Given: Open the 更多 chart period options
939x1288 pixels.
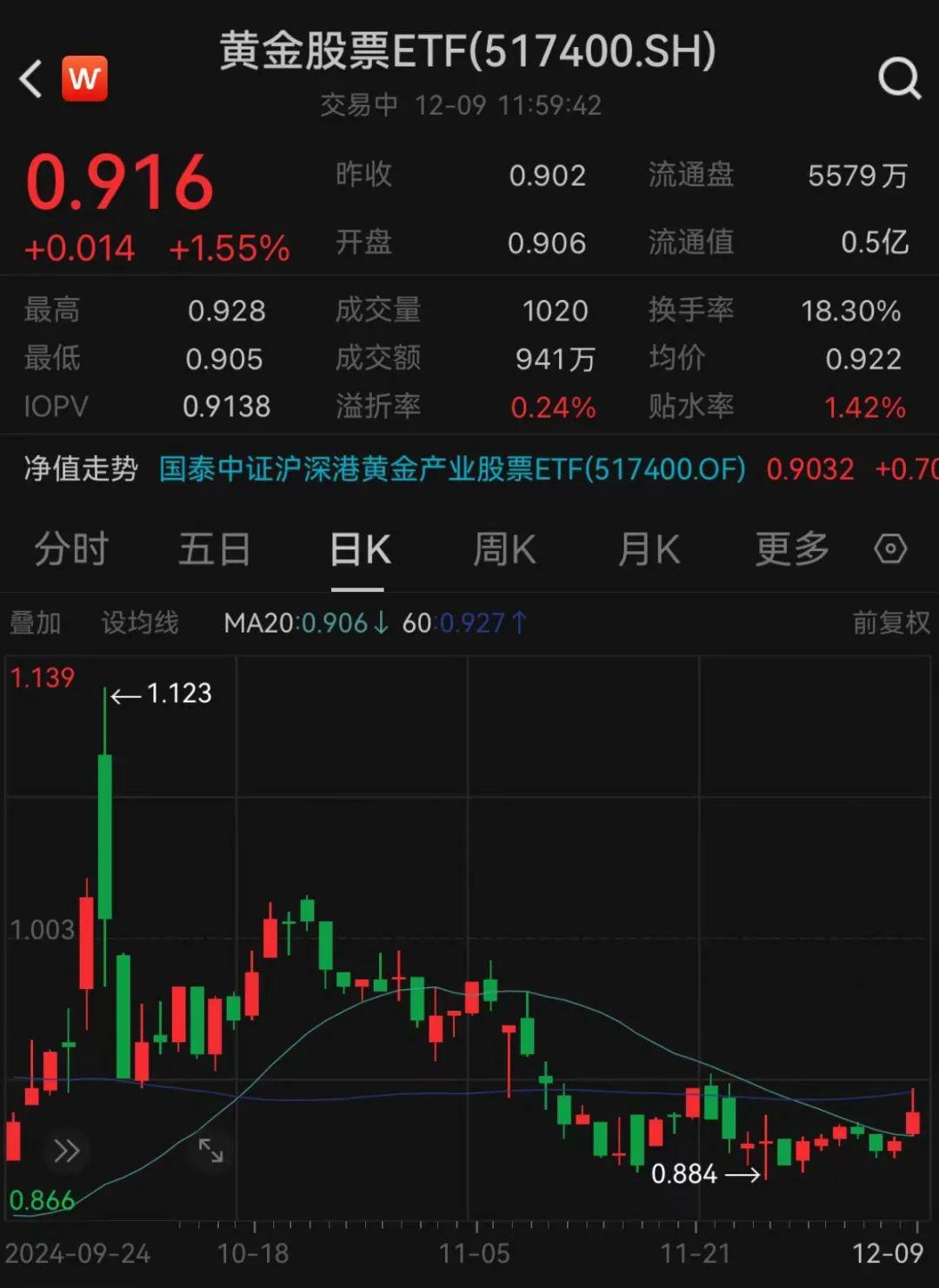Looking at the screenshot, I should coord(791,549).
